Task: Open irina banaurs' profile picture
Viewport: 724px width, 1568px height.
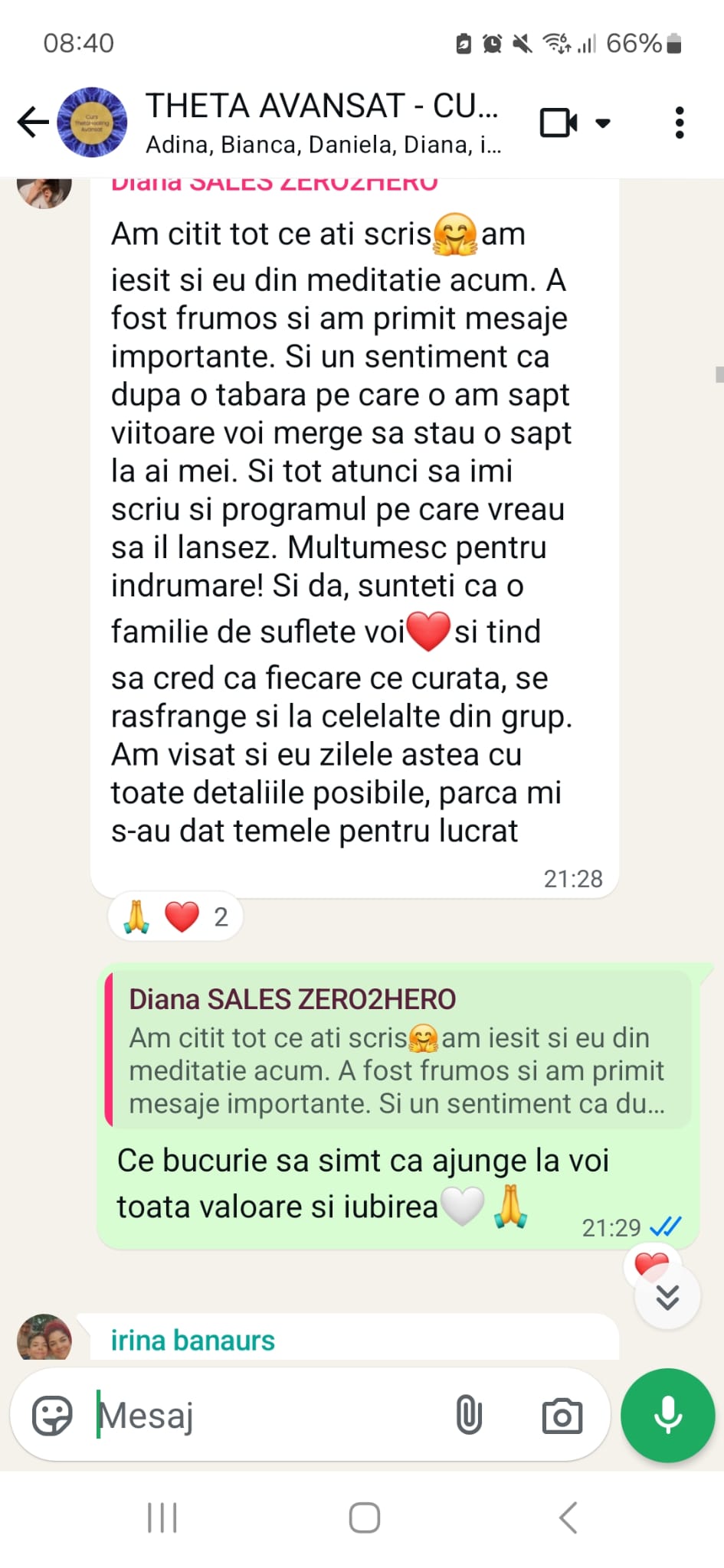Action: click(44, 1338)
